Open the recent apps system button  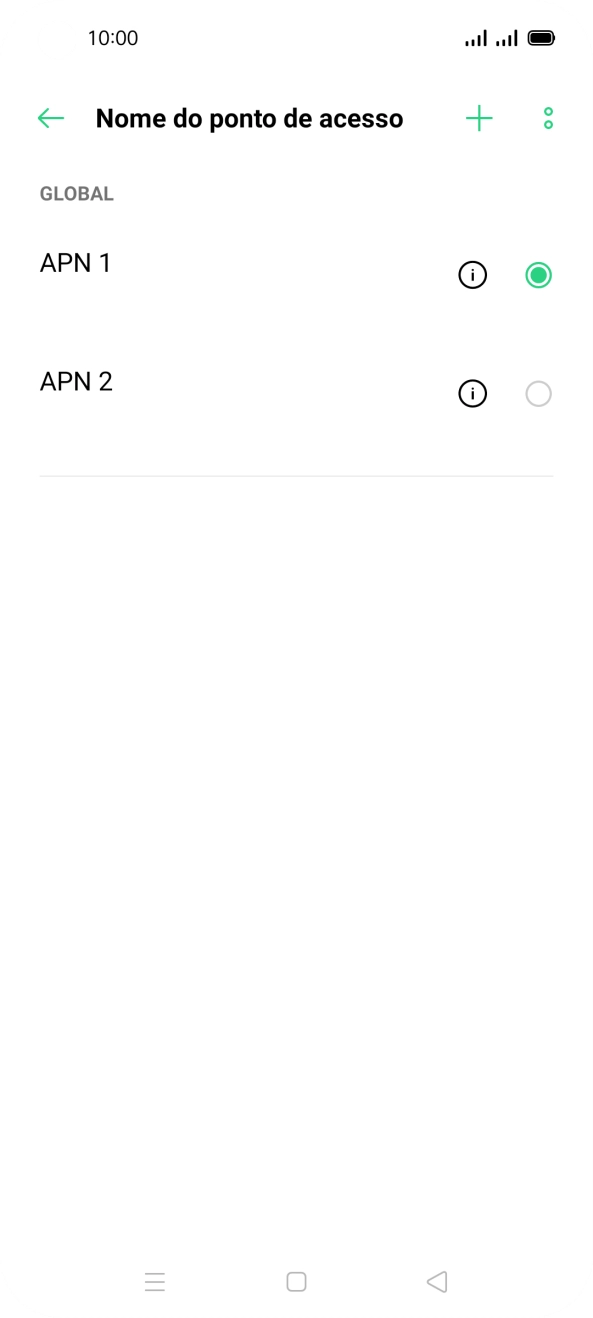click(x=155, y=1282)
